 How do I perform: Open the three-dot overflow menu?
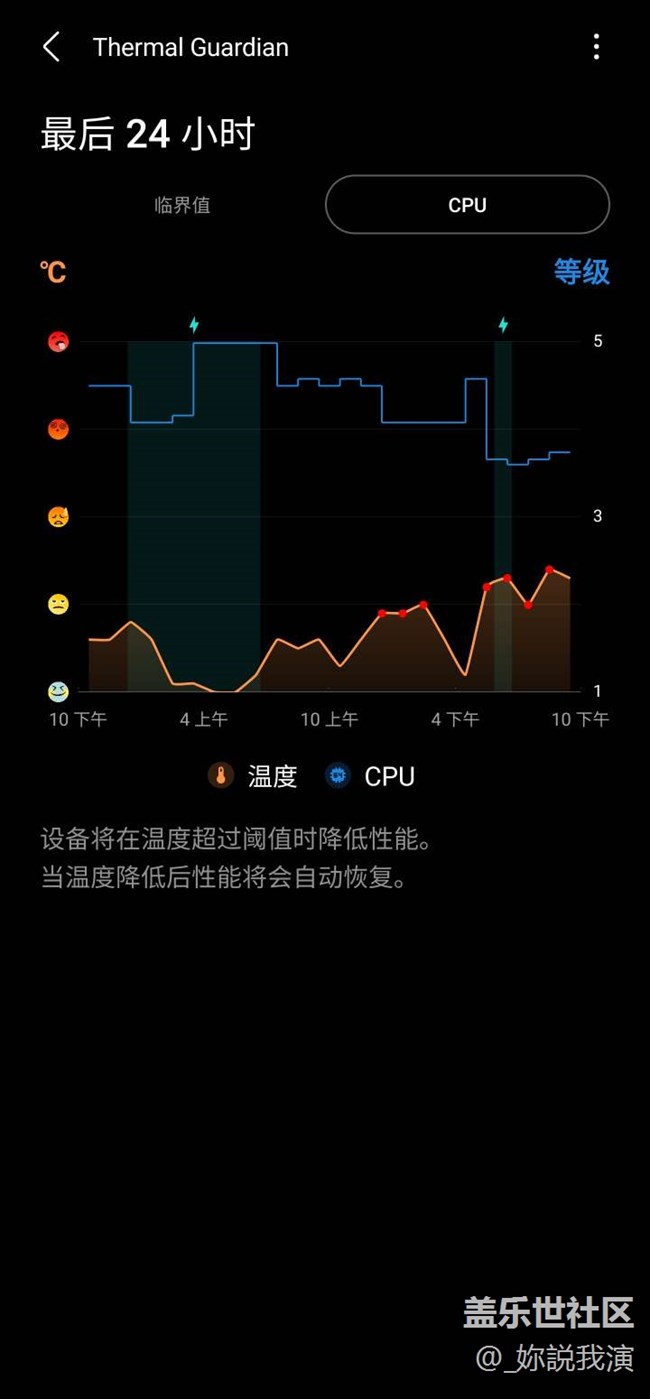click(596, 47)
